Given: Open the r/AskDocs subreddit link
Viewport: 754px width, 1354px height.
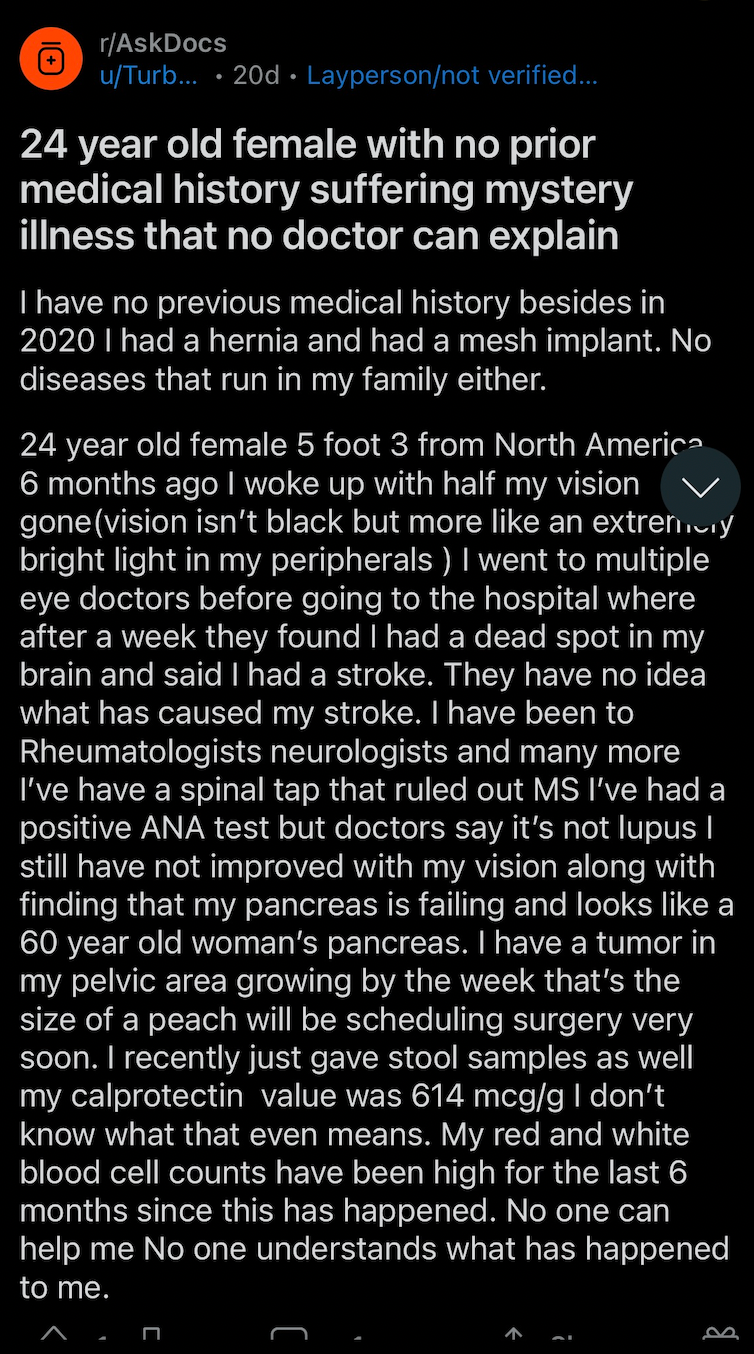Looking at the screenshot, I should [x=163, y=44].
